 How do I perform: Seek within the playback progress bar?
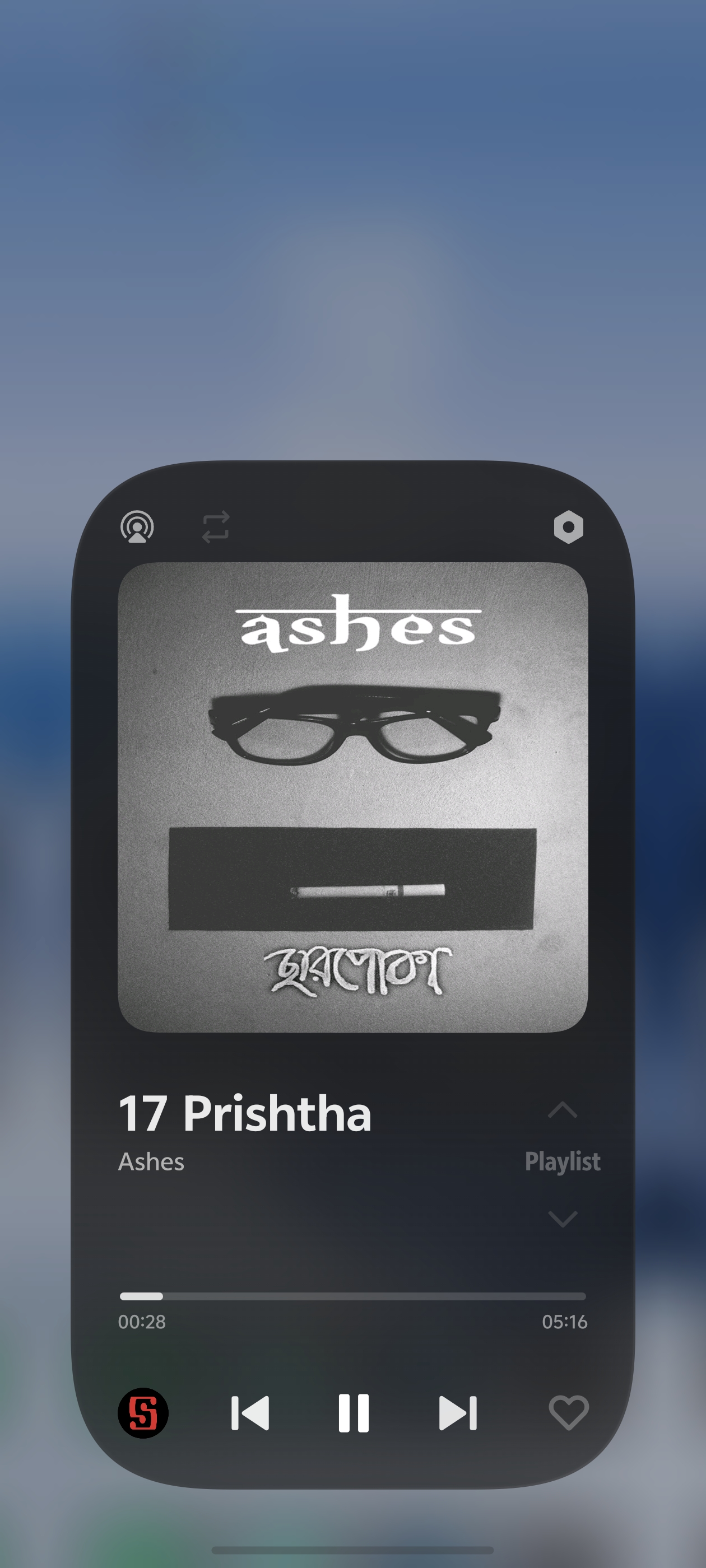(352, 1296)
